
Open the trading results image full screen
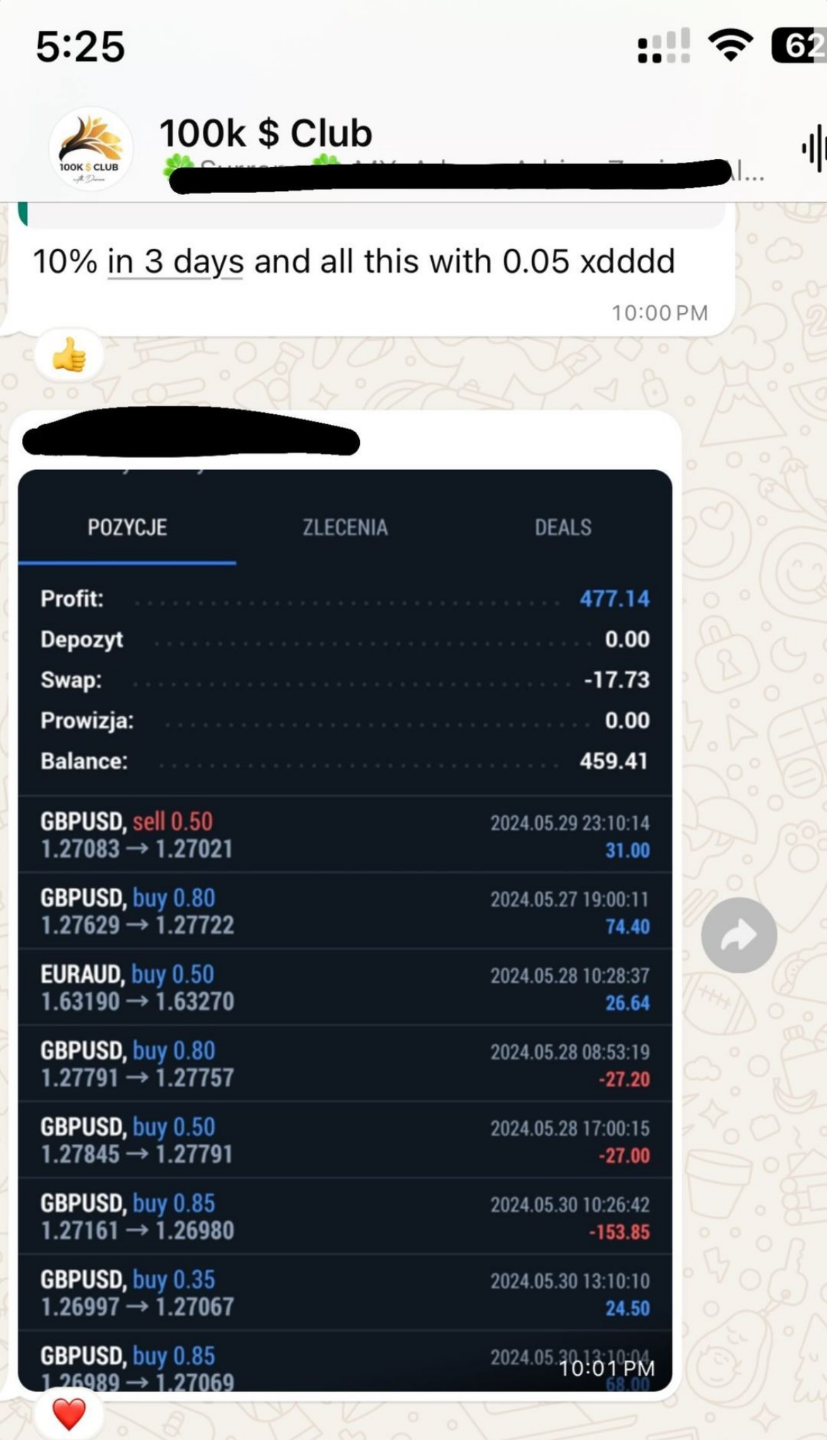[x=345, y=930]
